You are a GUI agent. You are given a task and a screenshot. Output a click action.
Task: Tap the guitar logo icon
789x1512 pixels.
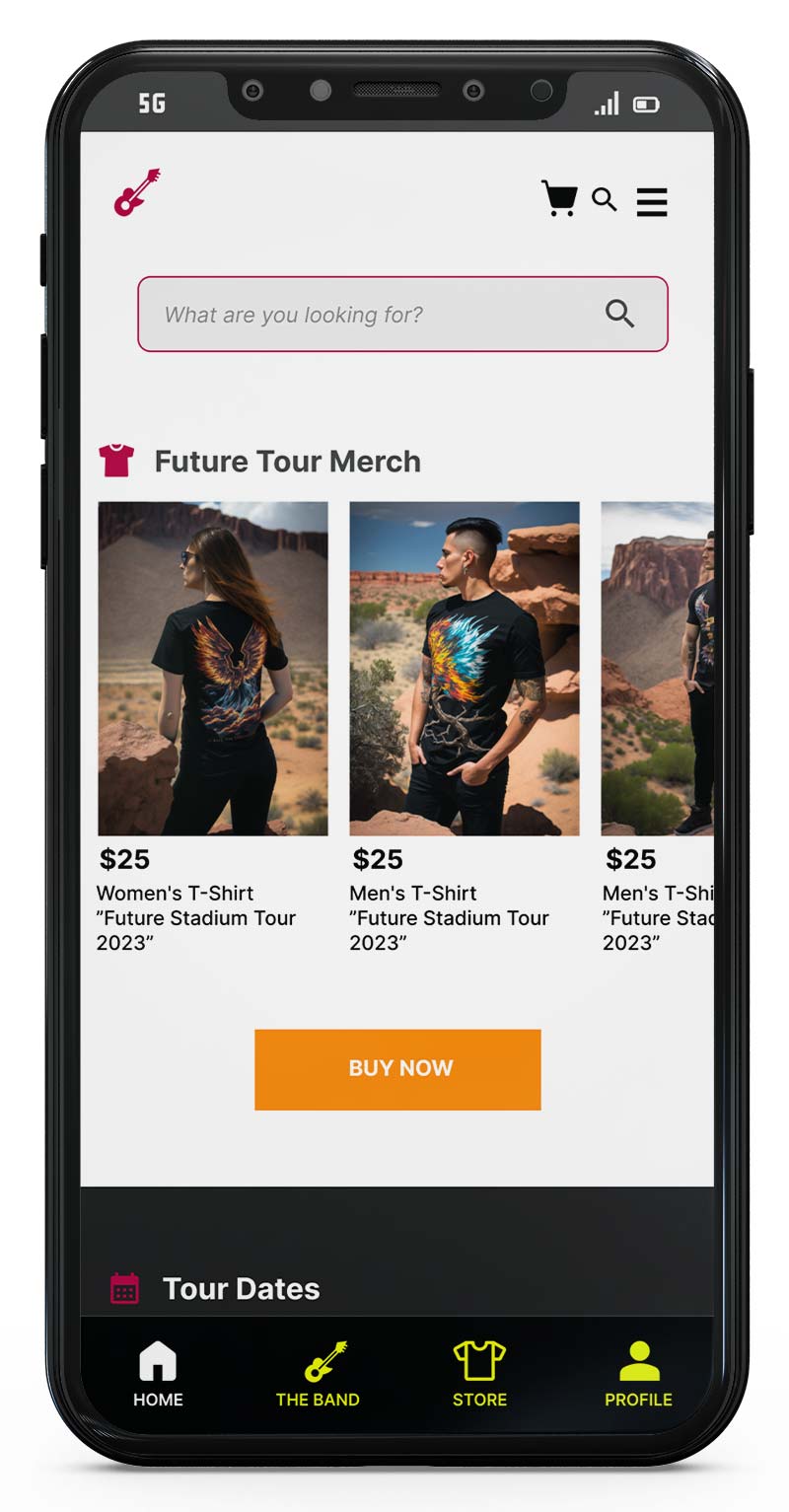pos(137,192)
